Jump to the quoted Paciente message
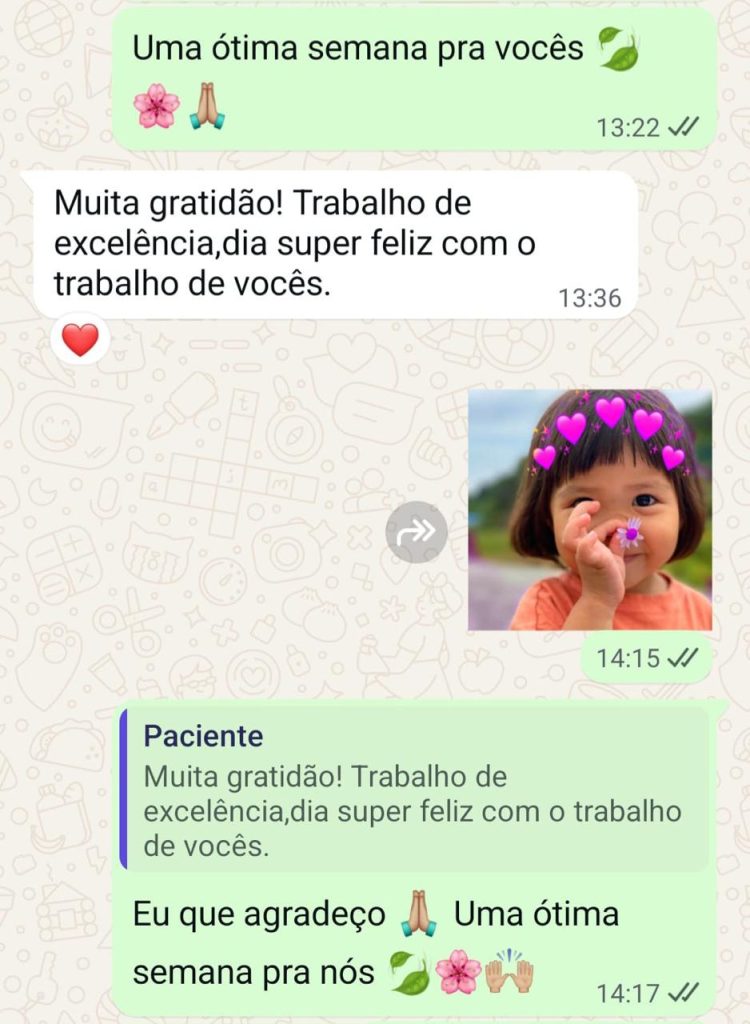 [415, 790]
